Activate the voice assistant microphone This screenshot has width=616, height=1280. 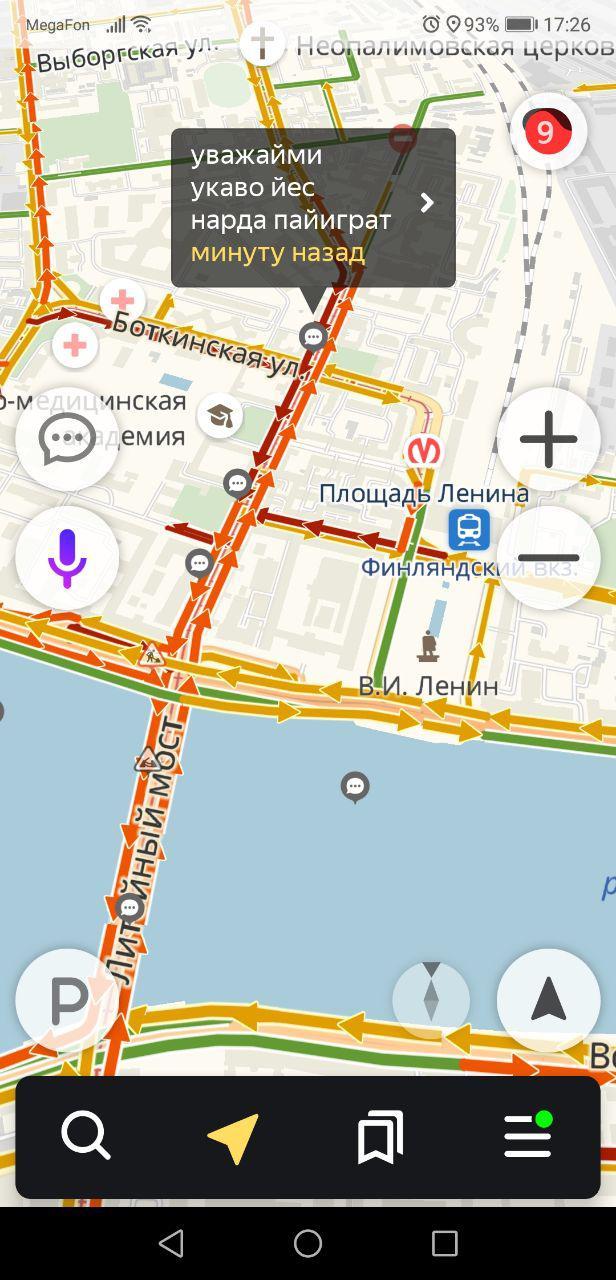click(x=67, y=558)
